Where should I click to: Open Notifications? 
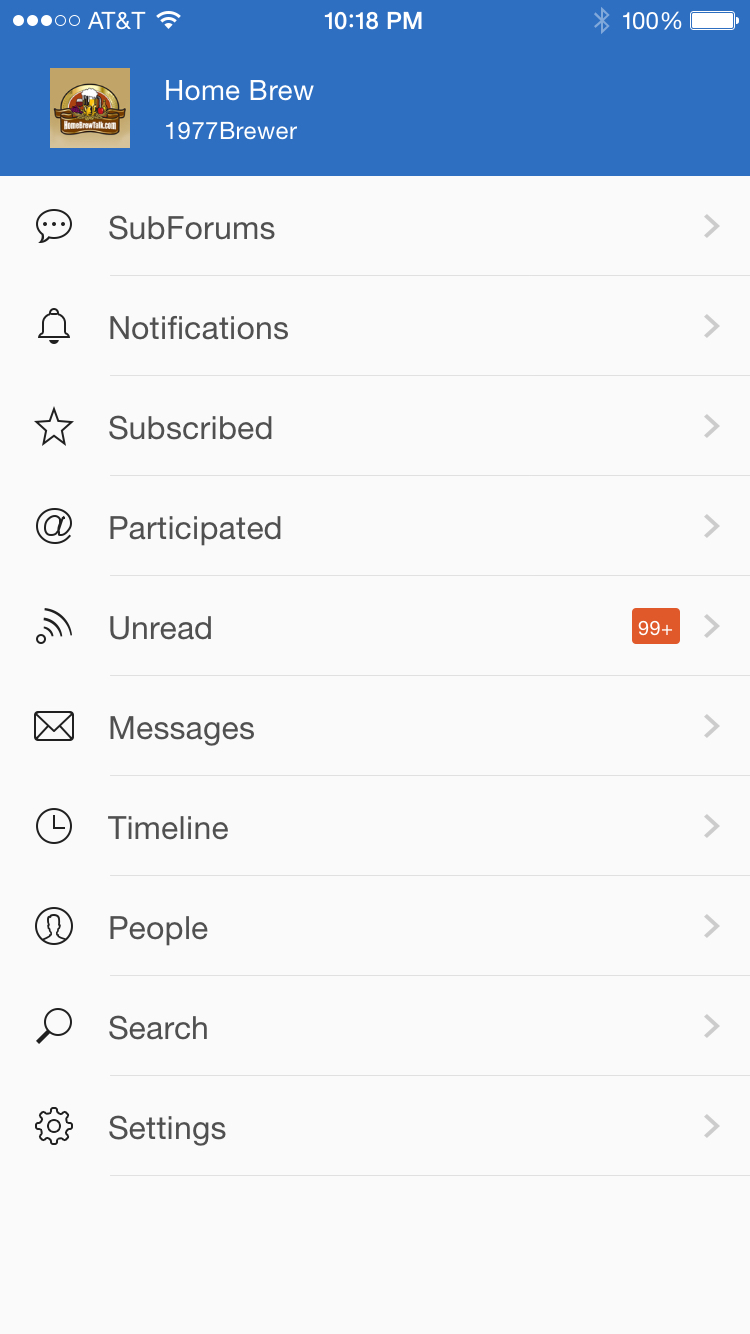(x=375, y=326)
